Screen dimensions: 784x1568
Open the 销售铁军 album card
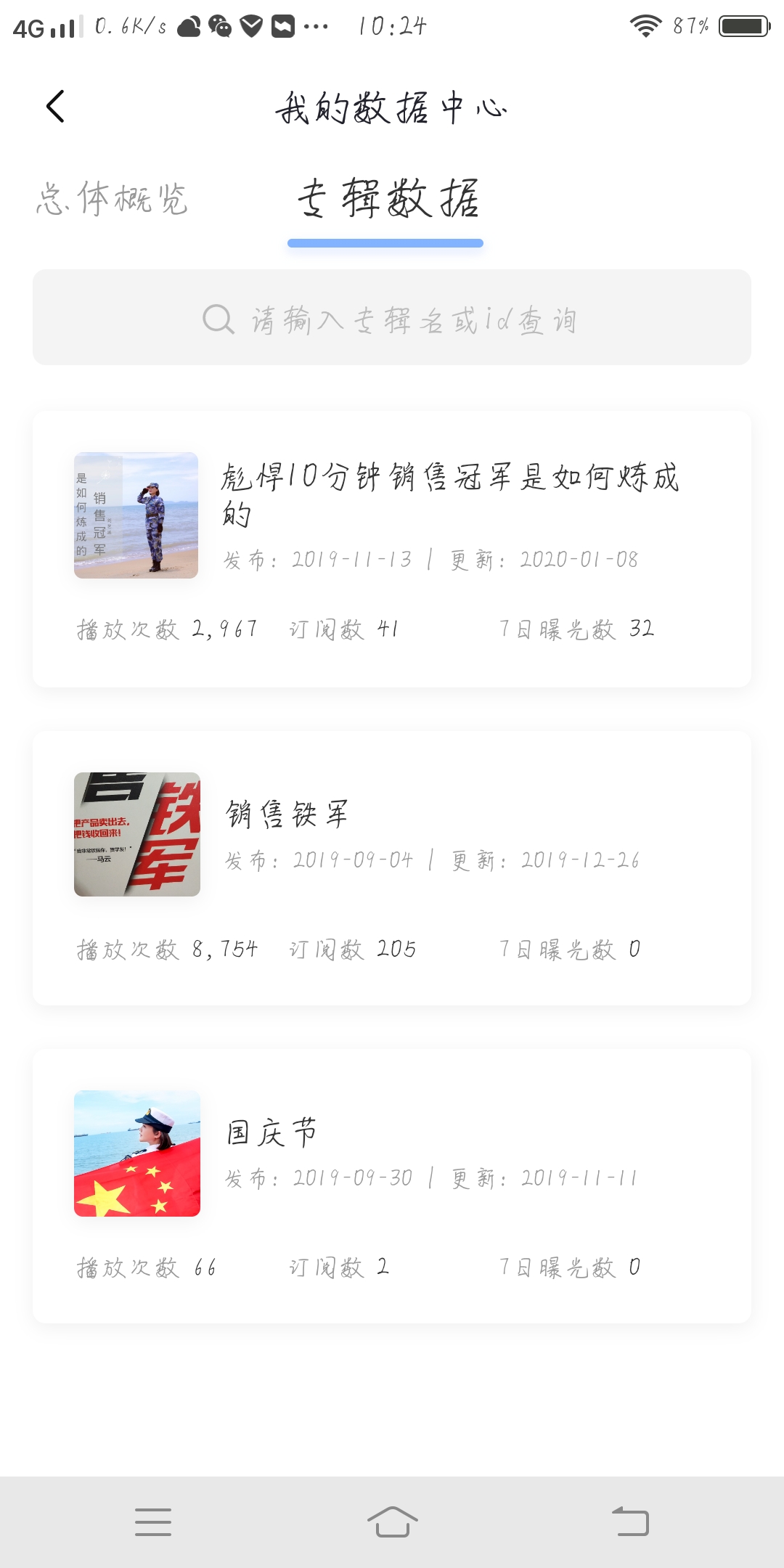[x=392, y=867]
